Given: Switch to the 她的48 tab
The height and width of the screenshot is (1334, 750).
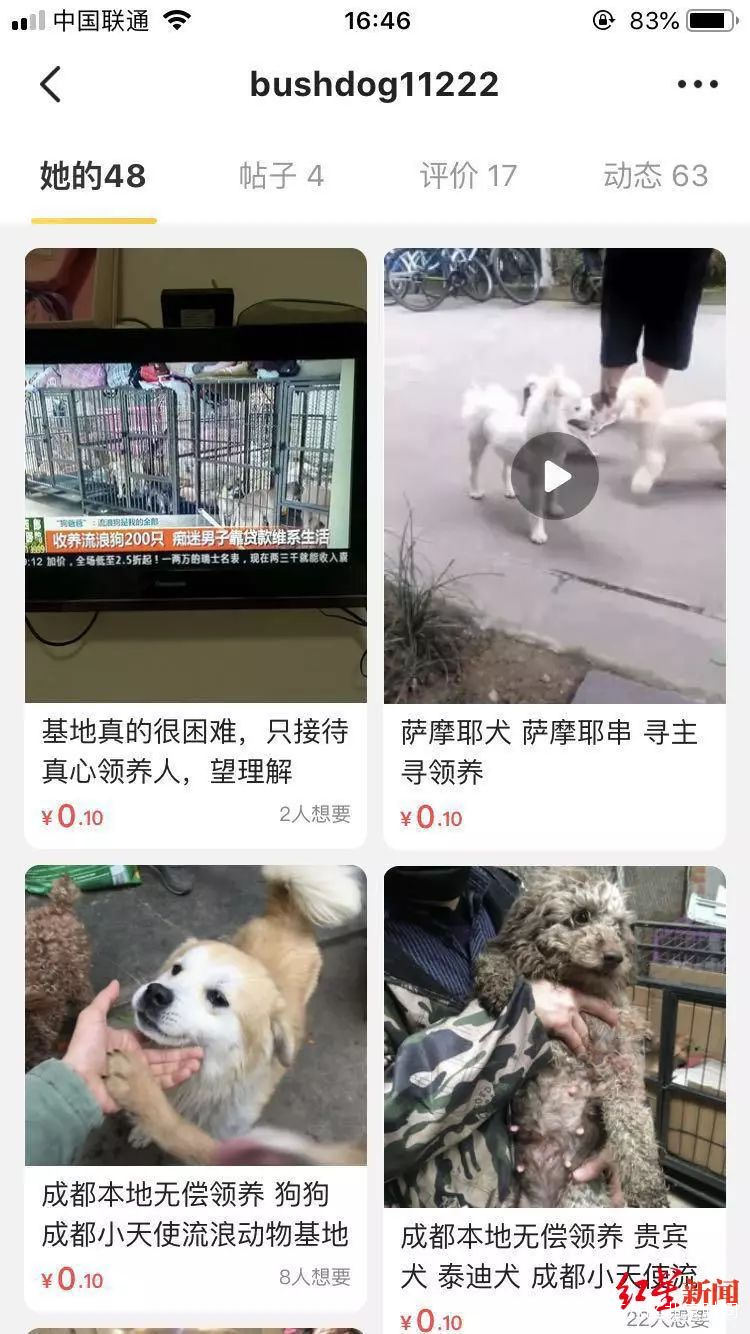Looking at the screenshot, I should click(93, 177).
